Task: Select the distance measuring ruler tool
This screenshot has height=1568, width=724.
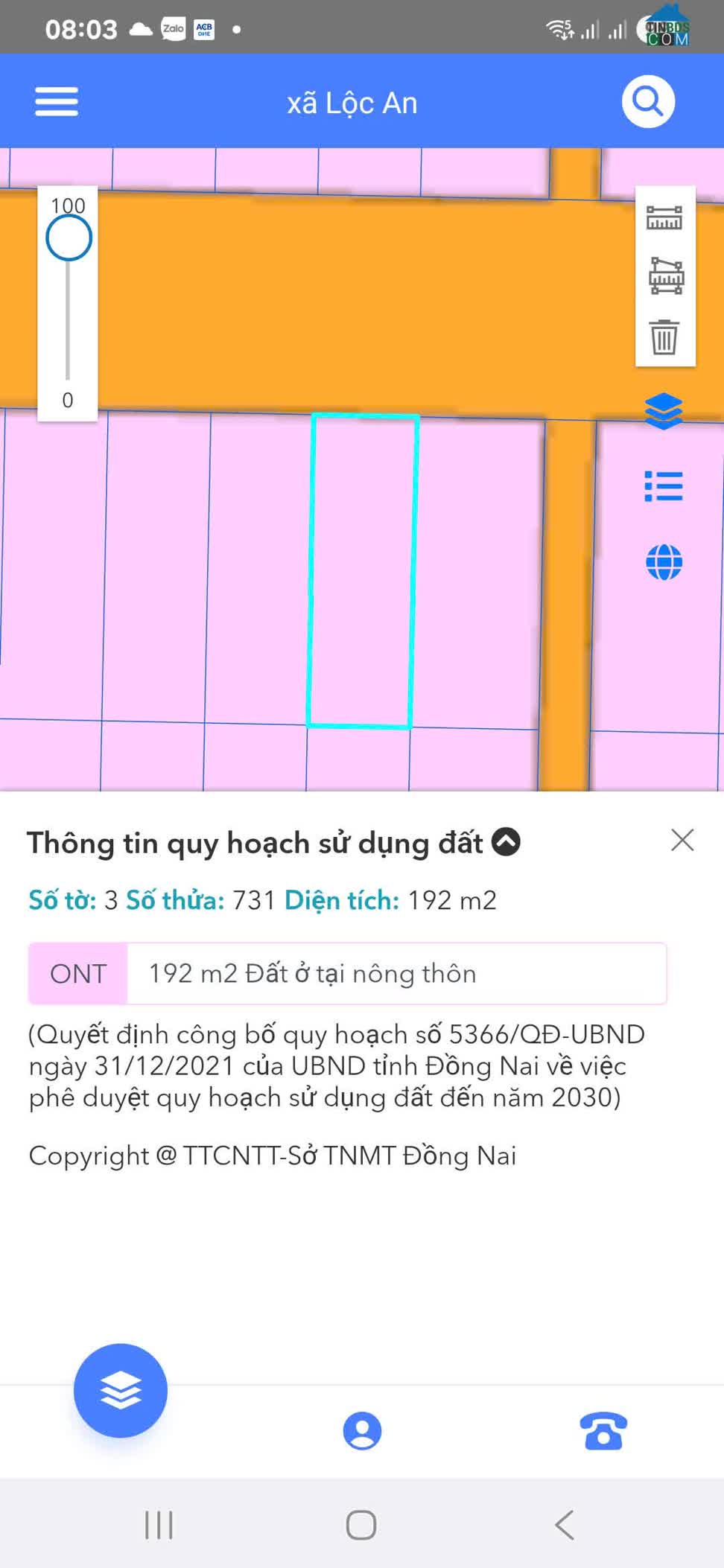Action: click(x=664, y=218)
